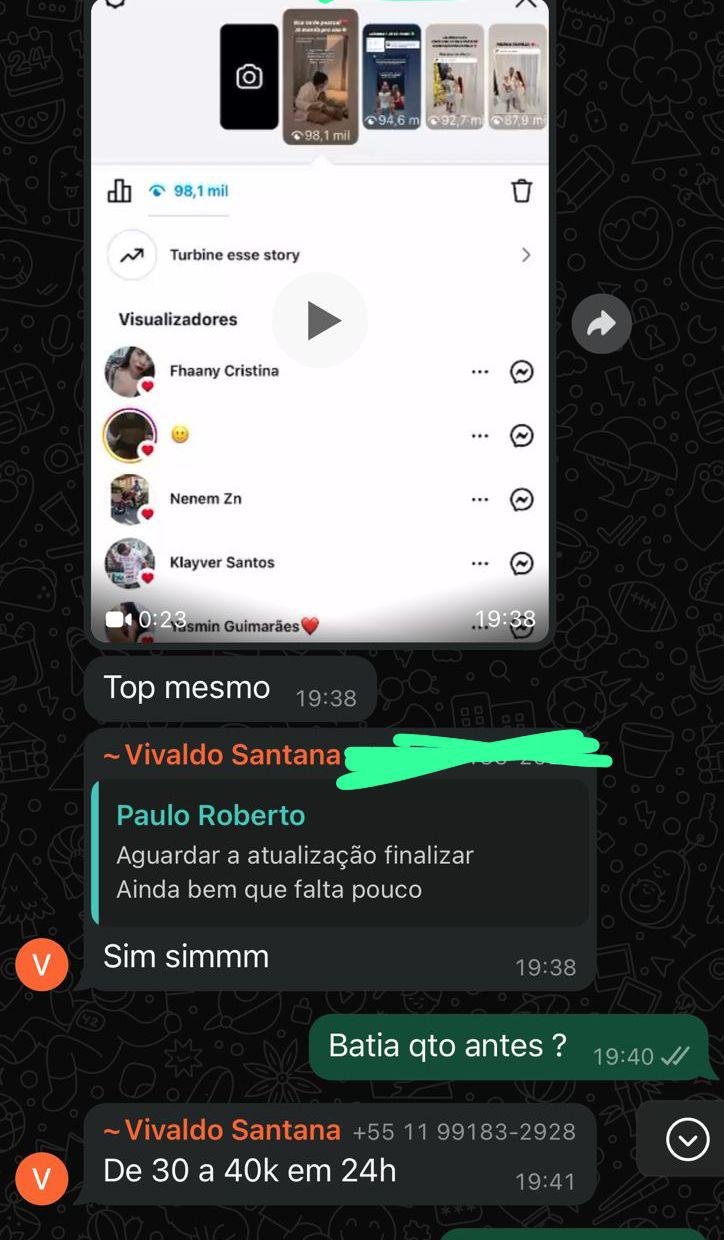Open the quoted Paulo Roberto message

pyautogui.click(x=340, y=853)
